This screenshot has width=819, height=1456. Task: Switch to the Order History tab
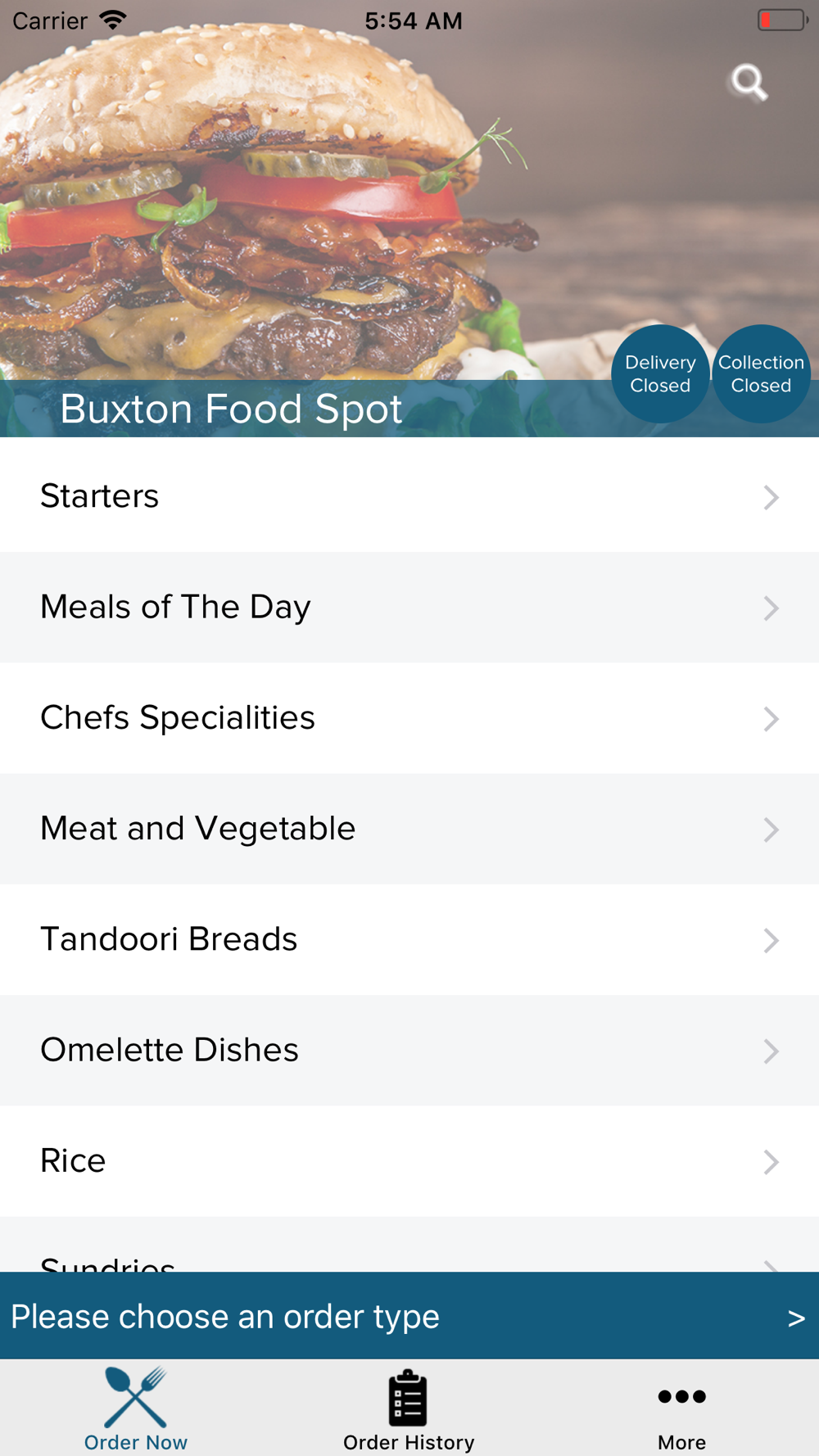(x=409, y=1409)
